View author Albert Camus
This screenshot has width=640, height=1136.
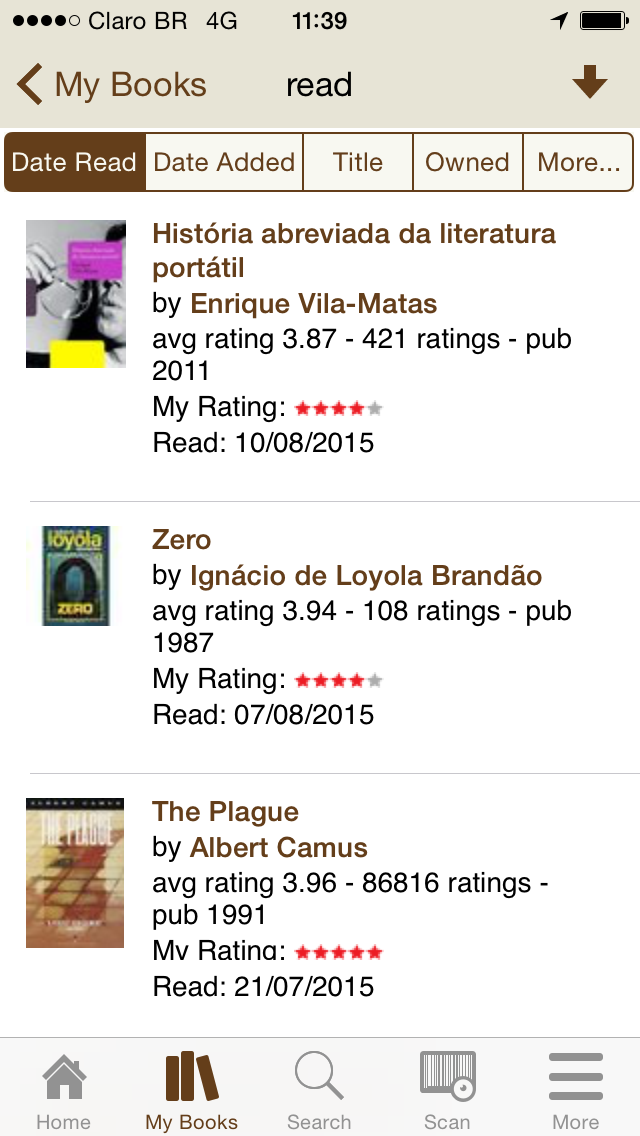click(279, 848)
